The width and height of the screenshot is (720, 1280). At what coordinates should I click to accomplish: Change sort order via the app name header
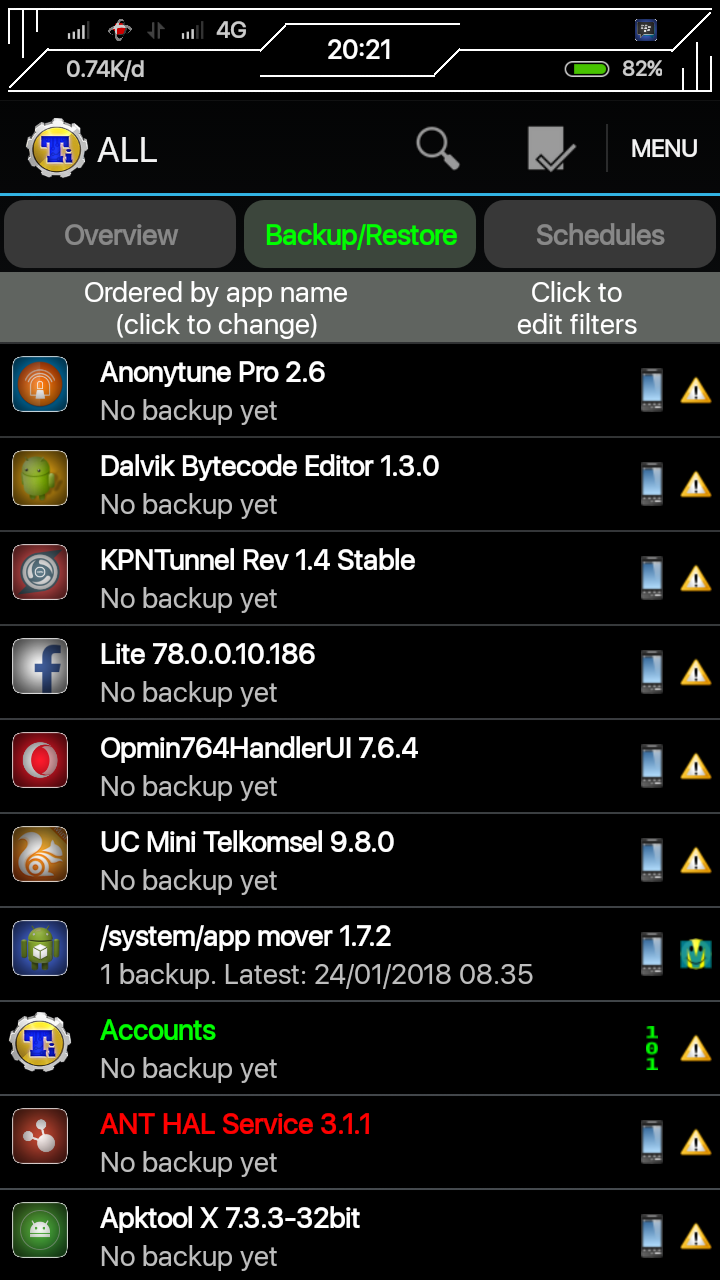pos(215,307)
